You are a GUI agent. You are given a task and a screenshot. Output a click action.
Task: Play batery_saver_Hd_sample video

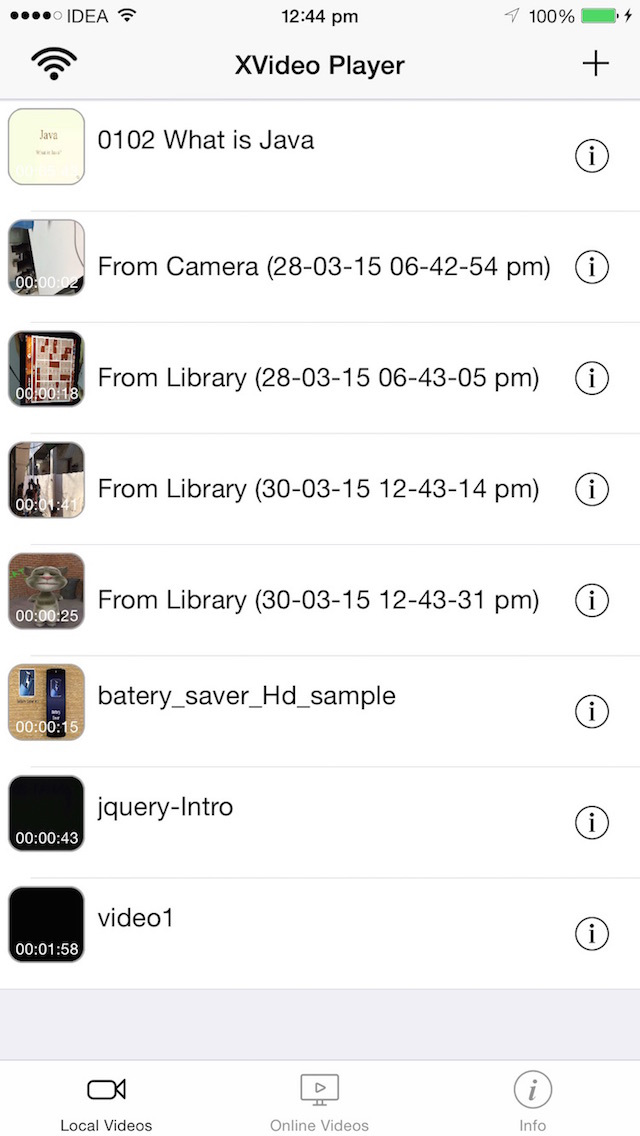point(246,696)
